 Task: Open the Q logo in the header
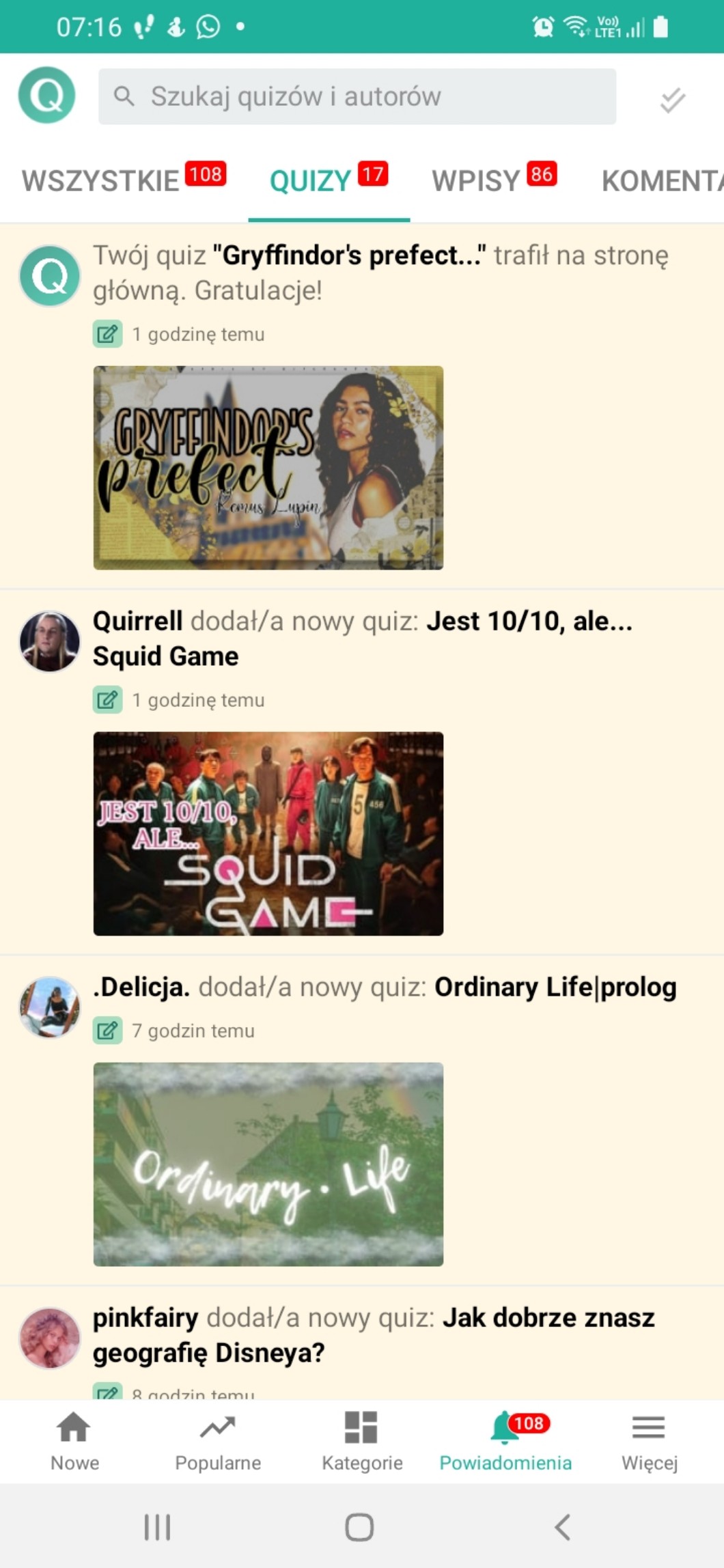tap(46, 95)
